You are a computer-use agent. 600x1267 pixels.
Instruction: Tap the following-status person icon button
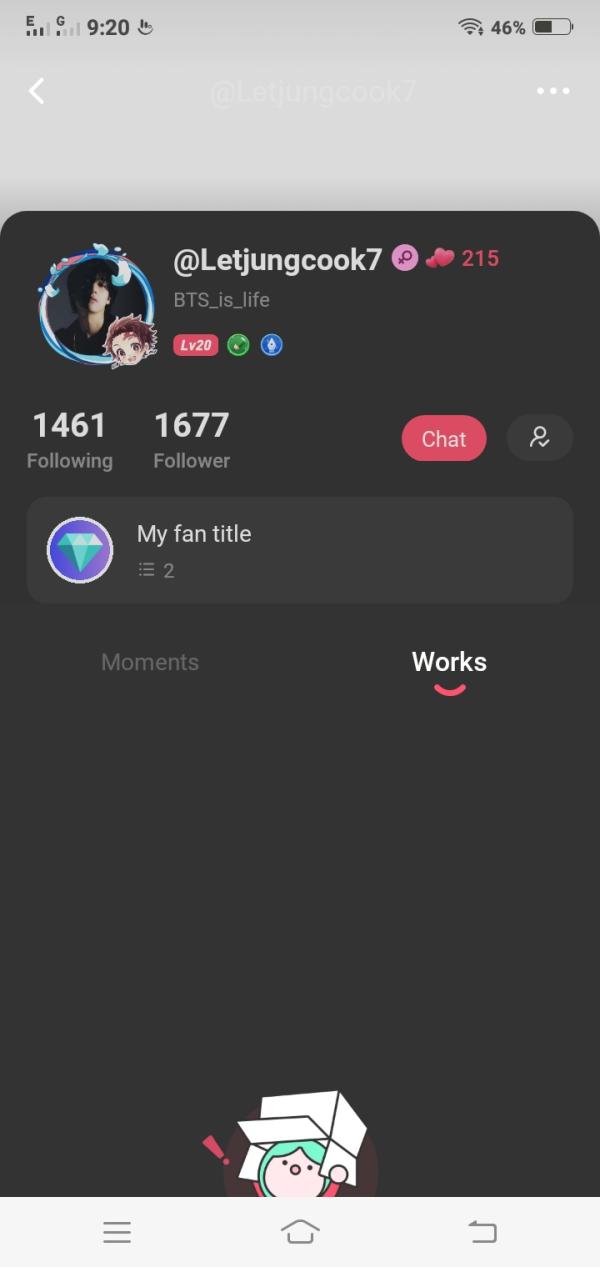[x=539, y=438]
